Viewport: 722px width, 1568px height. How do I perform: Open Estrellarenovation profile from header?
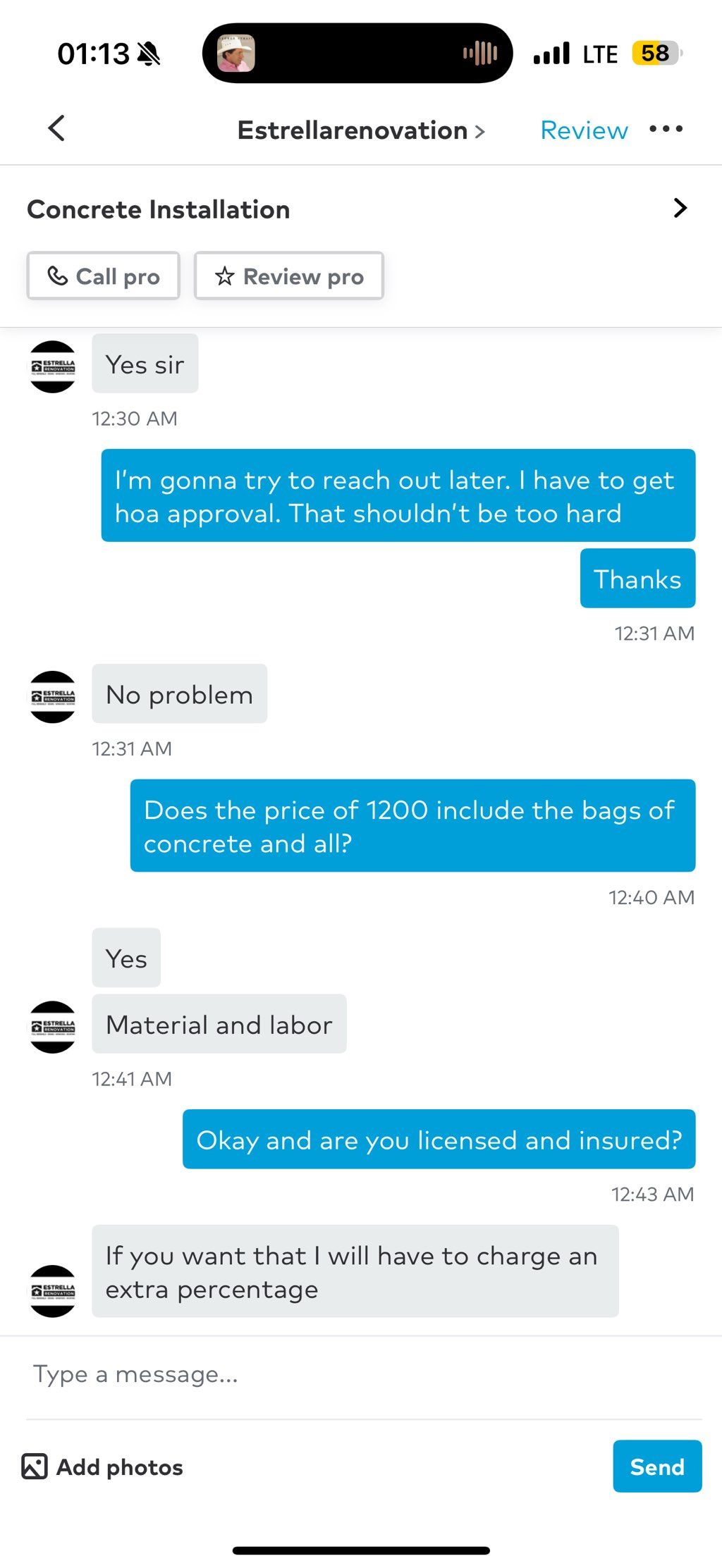360,130
